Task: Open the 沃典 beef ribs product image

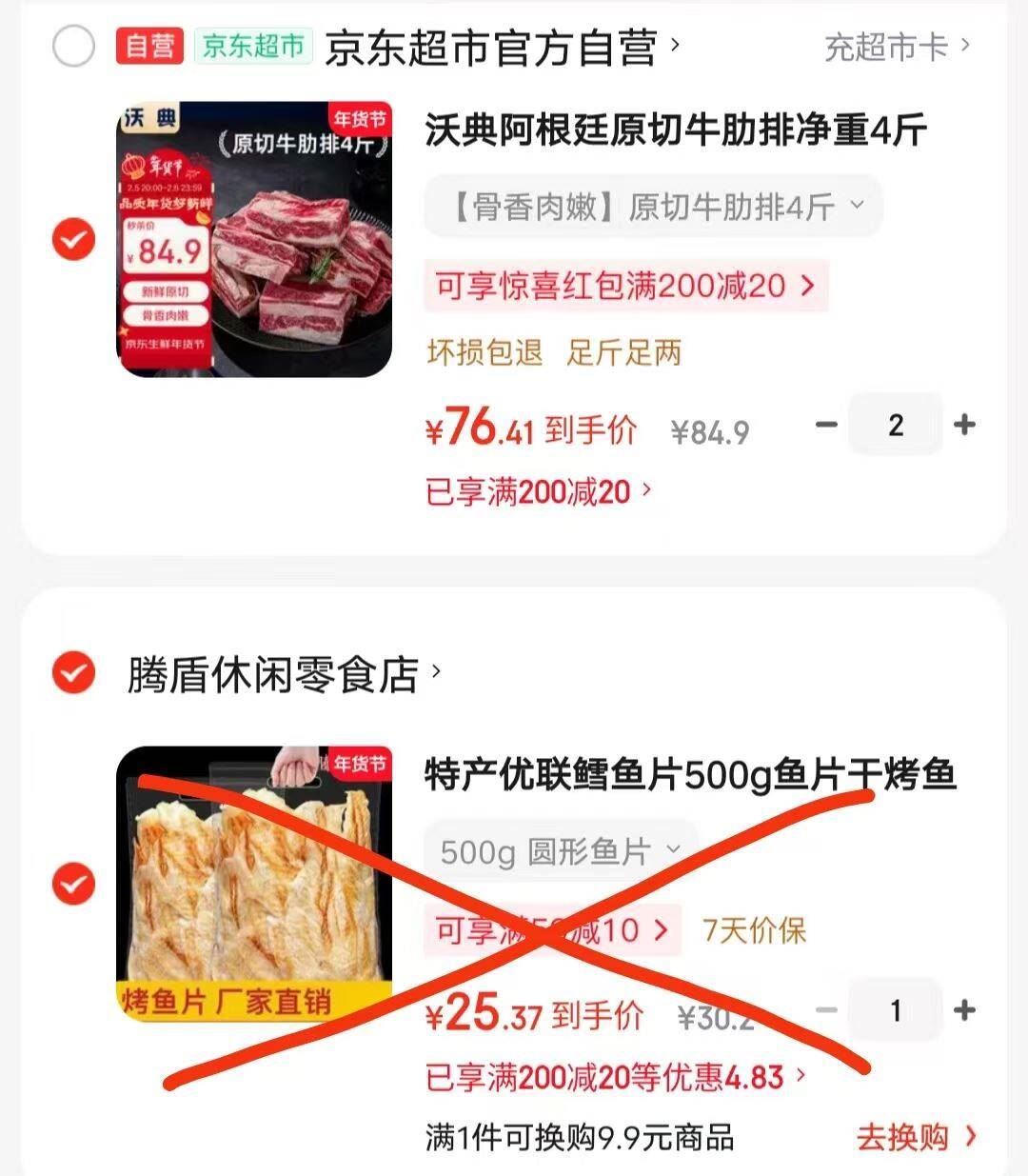Action: [254, 239]
